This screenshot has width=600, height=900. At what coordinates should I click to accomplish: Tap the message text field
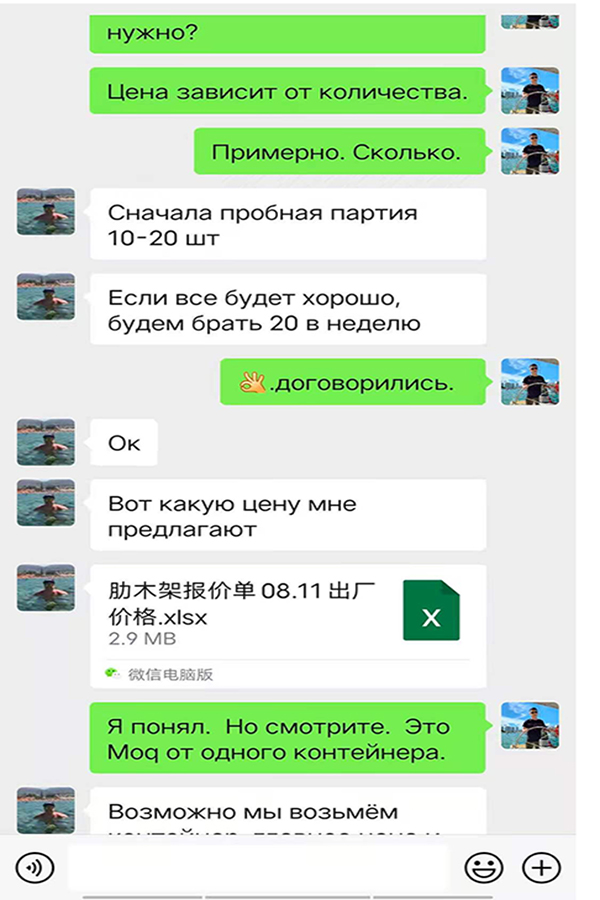(258, 866)
